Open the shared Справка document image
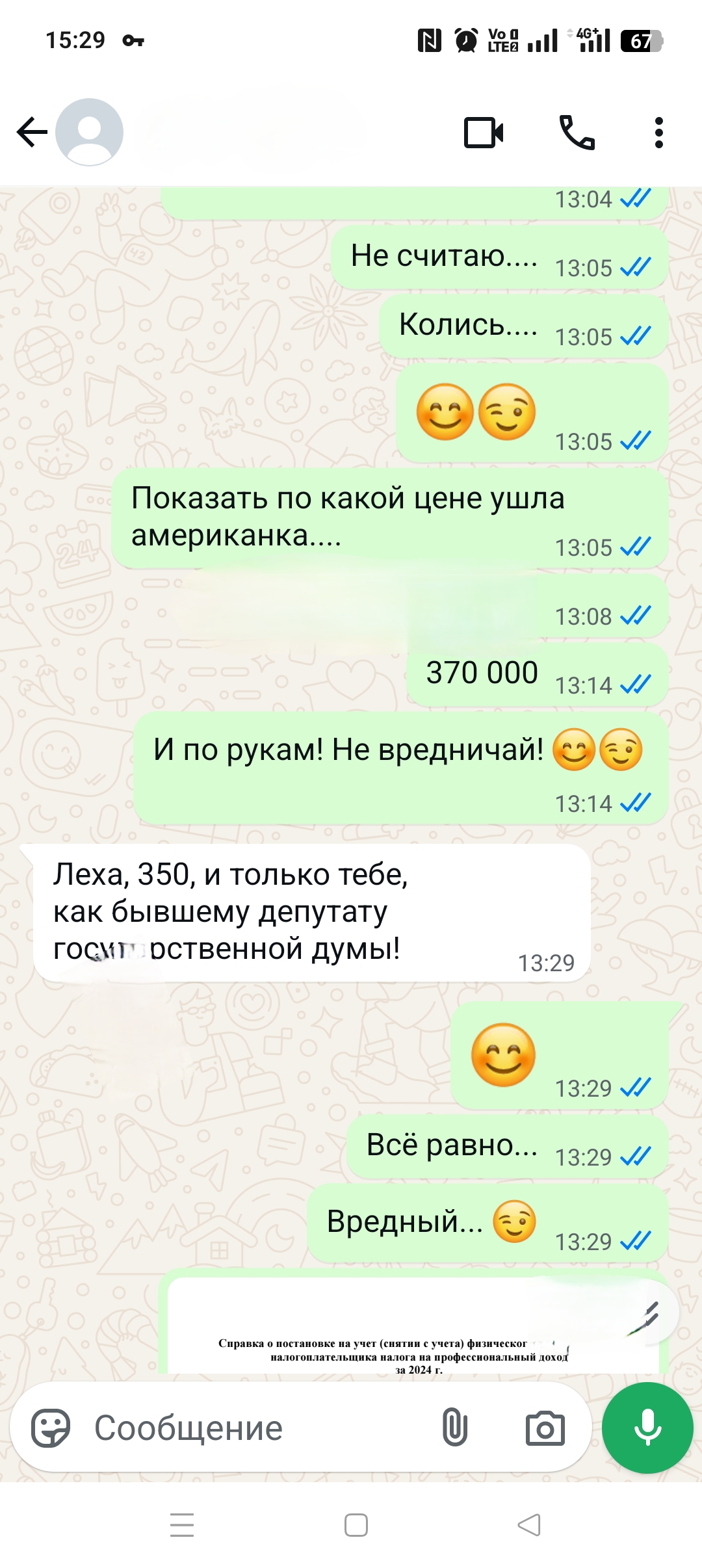Image resolution: width=702 pixels, height=1568 pixels. [x=413, y=1333]
